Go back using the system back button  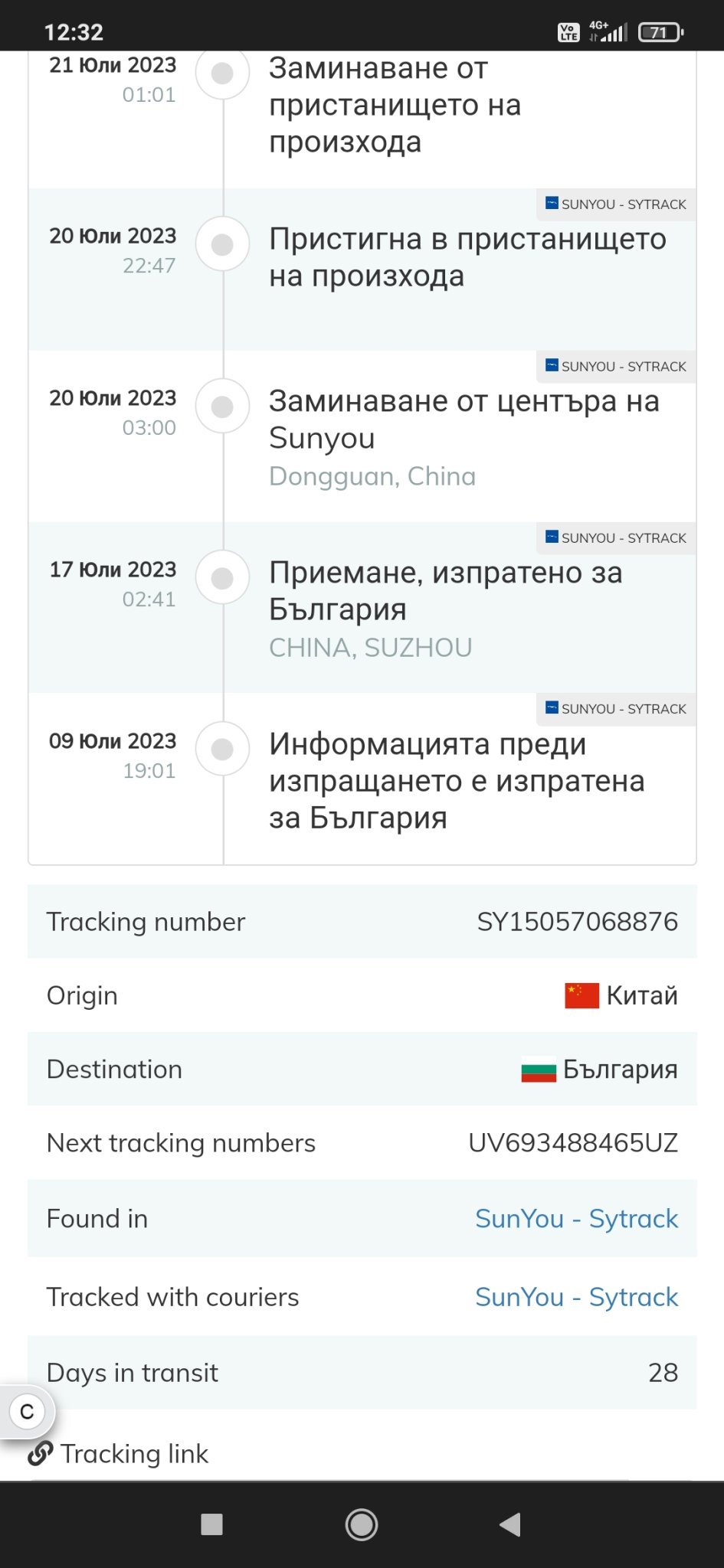click(510, 1524)
